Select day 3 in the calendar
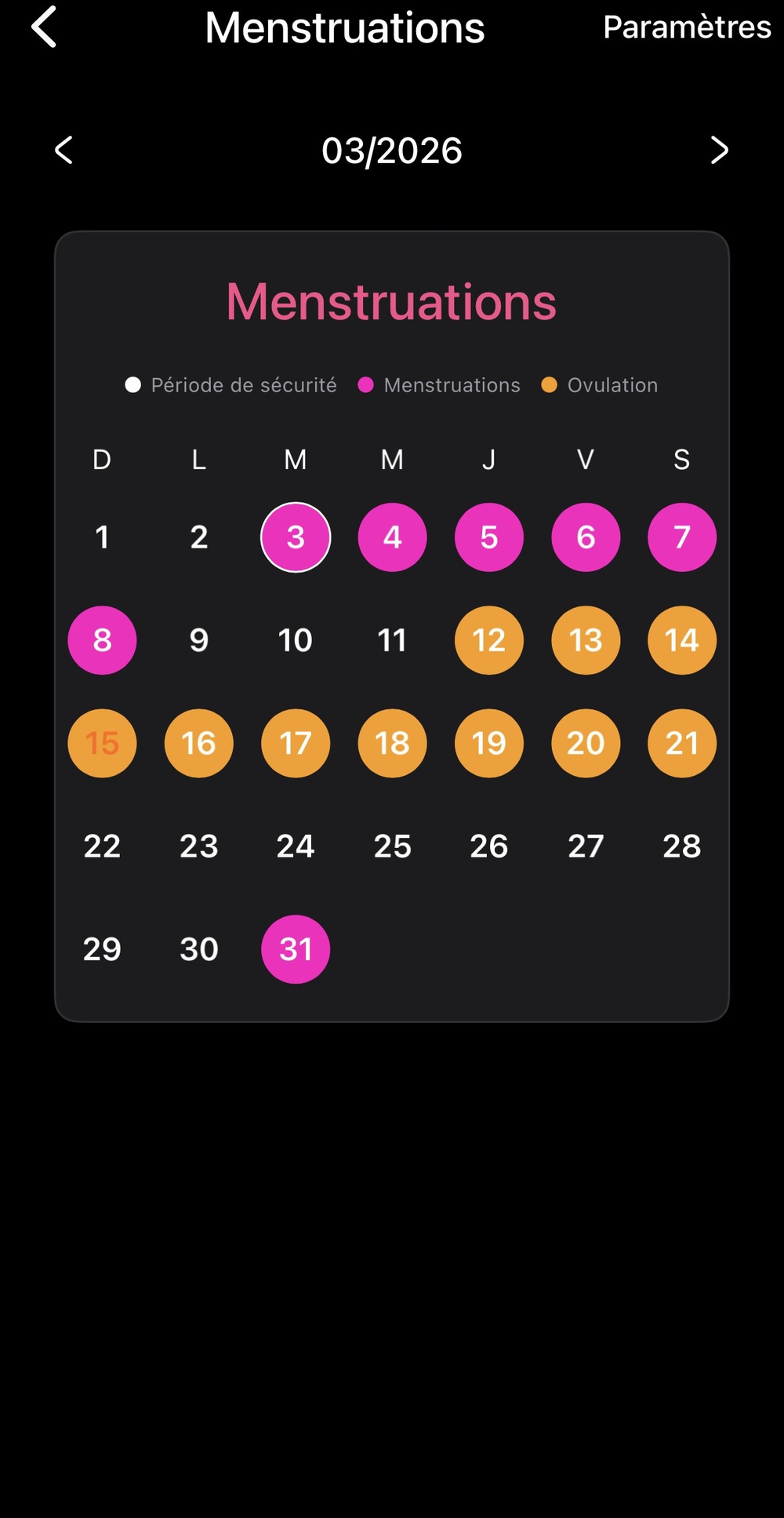The height and width of the screenshot is (1518, 784). click(296, 537)
